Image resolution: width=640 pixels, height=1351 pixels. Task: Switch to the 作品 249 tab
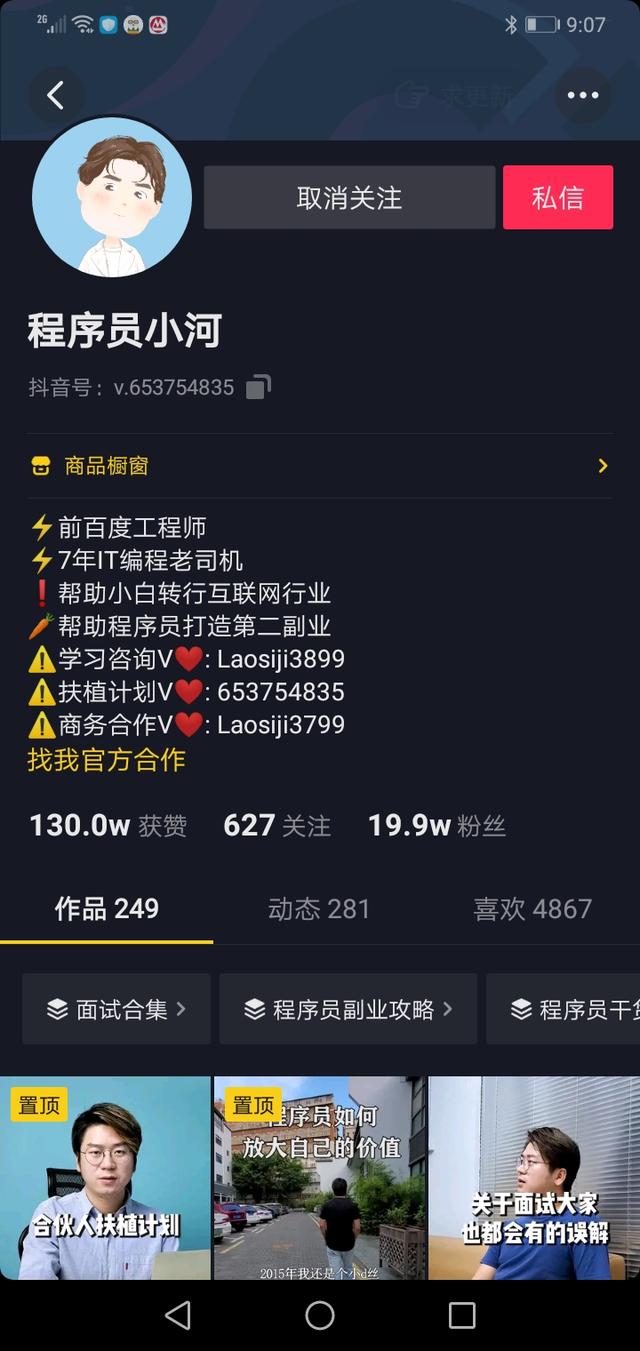[x=106, y=908]
